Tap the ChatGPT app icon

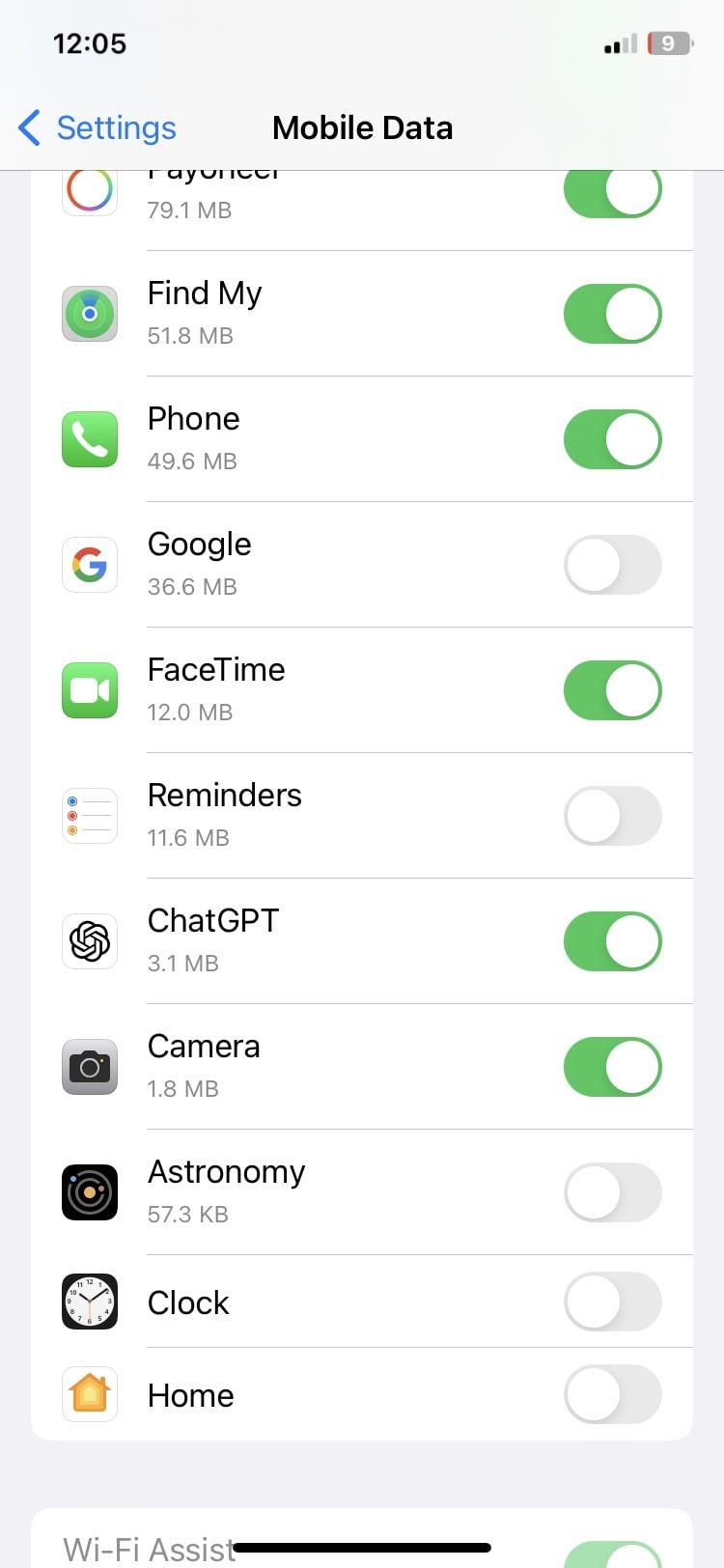(x=89, y=941)
